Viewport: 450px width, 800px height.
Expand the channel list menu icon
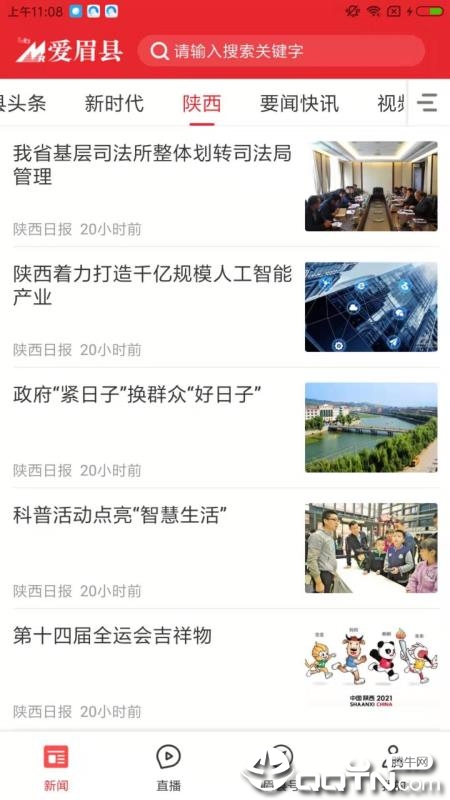[x=428, y=103]
